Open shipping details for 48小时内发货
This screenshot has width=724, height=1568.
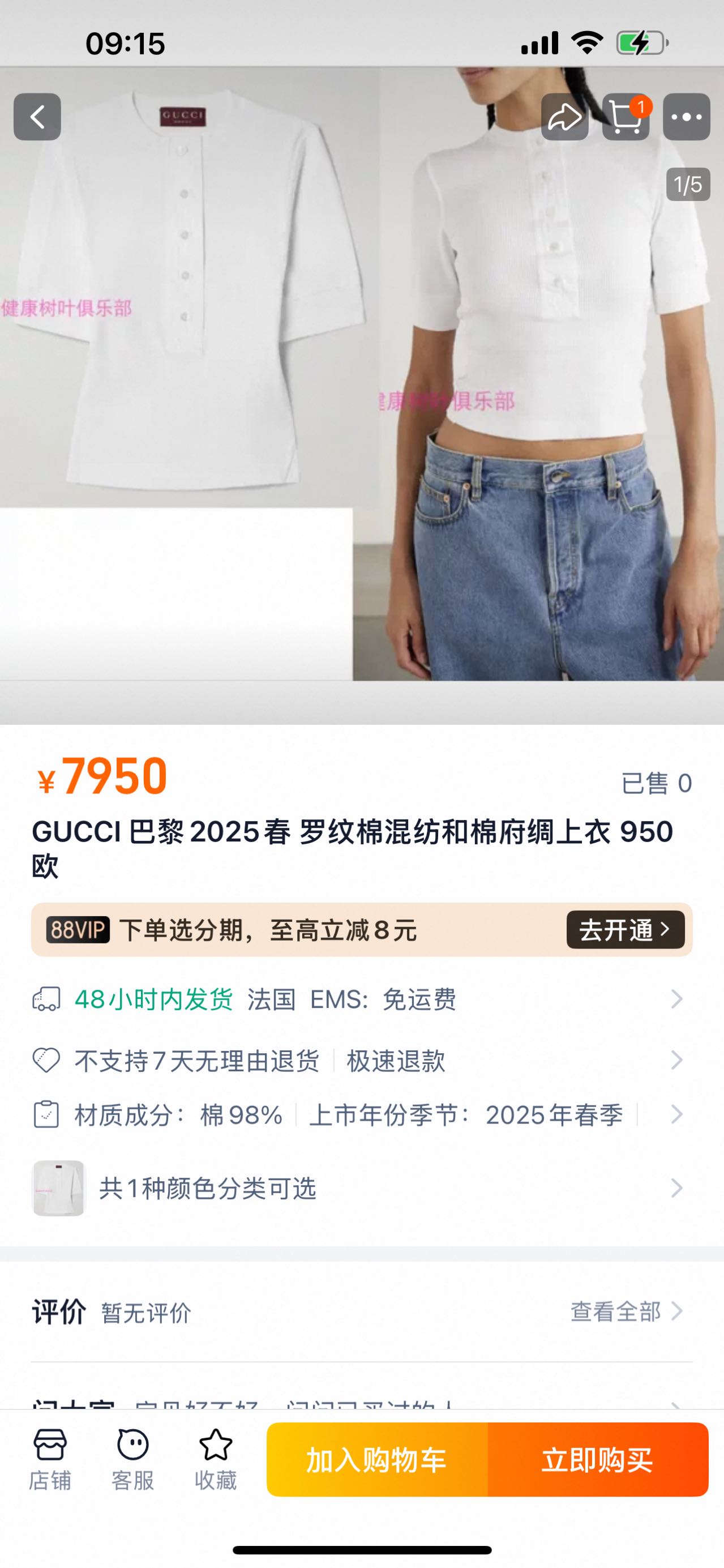pos(359,999)
